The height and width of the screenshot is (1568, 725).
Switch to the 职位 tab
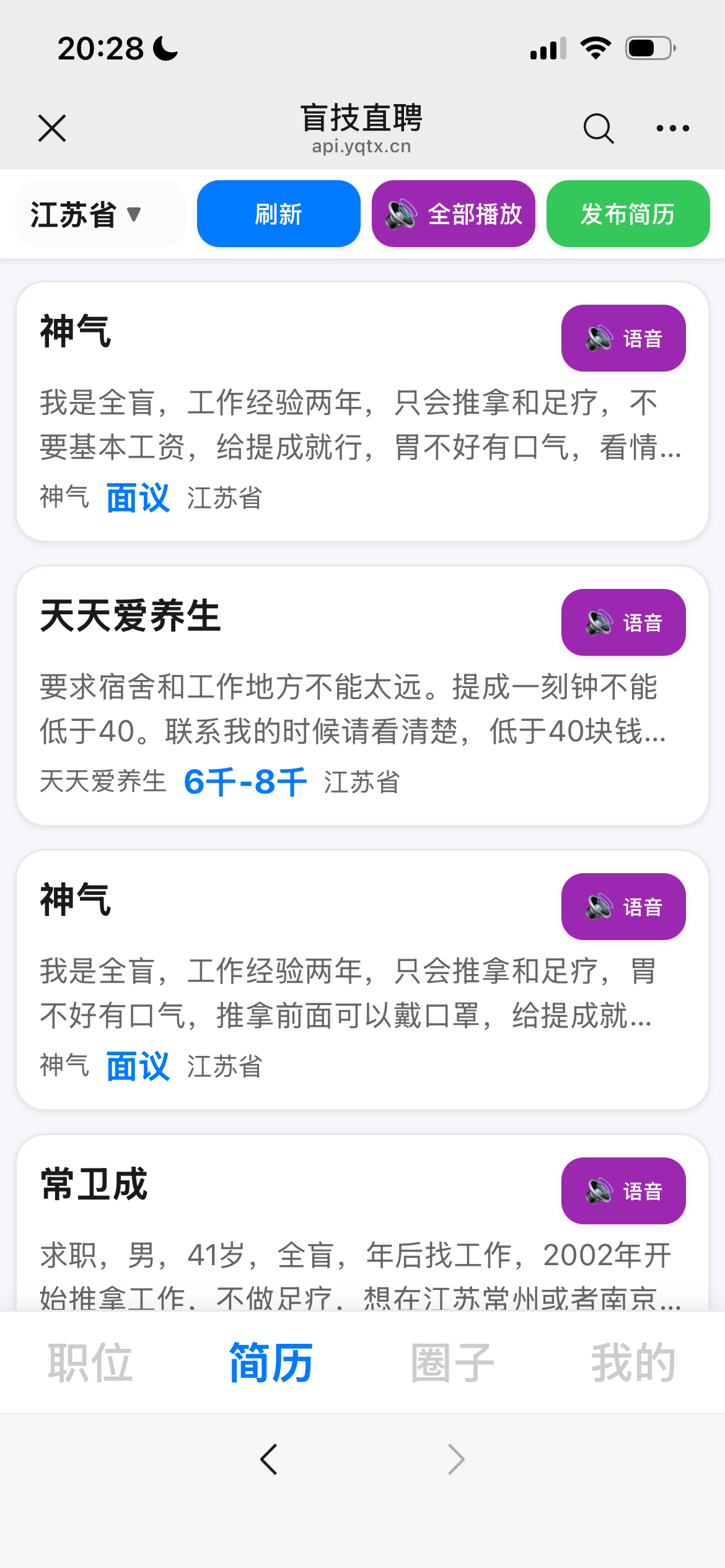tap(90, 1361)
